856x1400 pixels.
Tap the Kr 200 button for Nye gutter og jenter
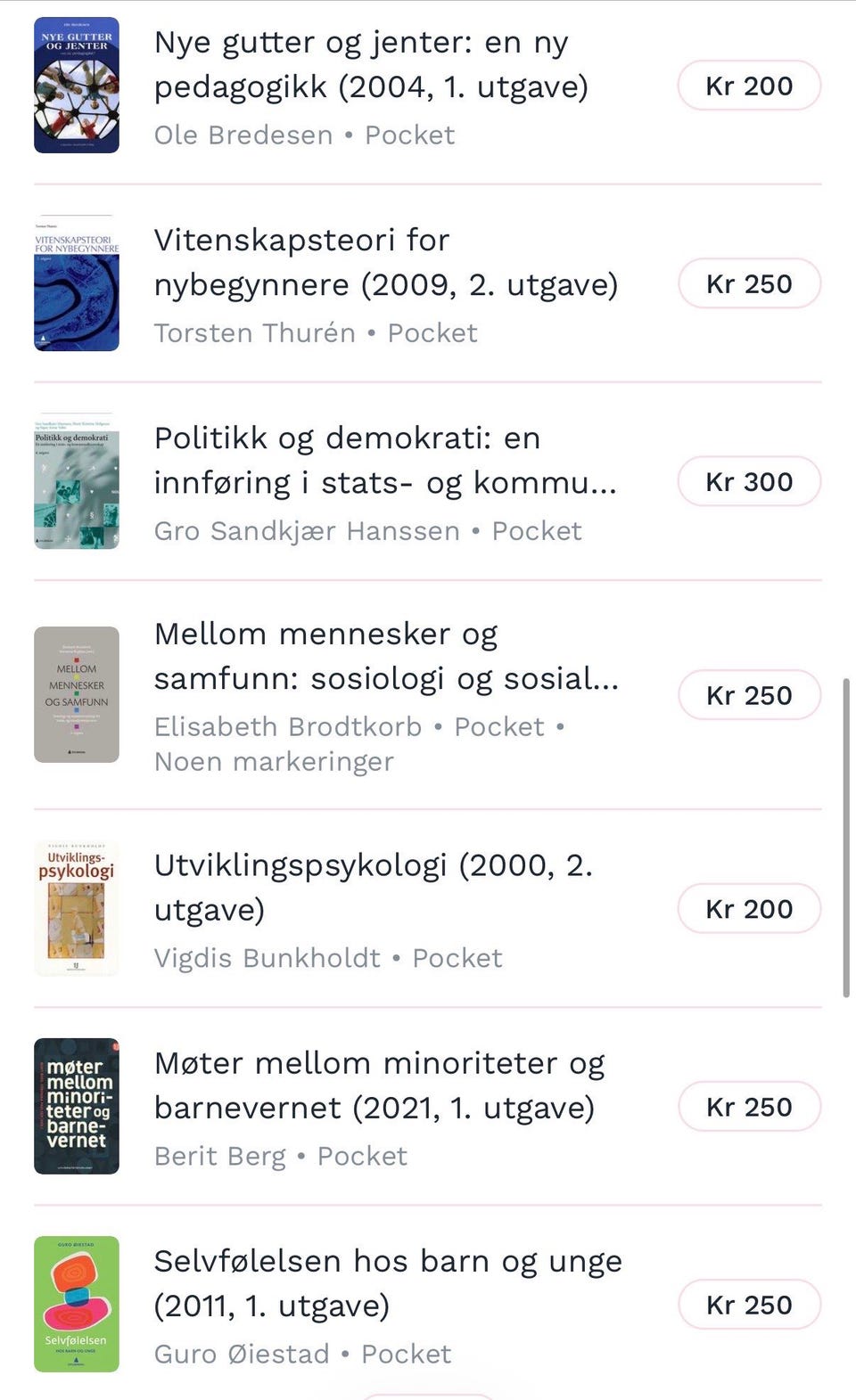point(749,86)
